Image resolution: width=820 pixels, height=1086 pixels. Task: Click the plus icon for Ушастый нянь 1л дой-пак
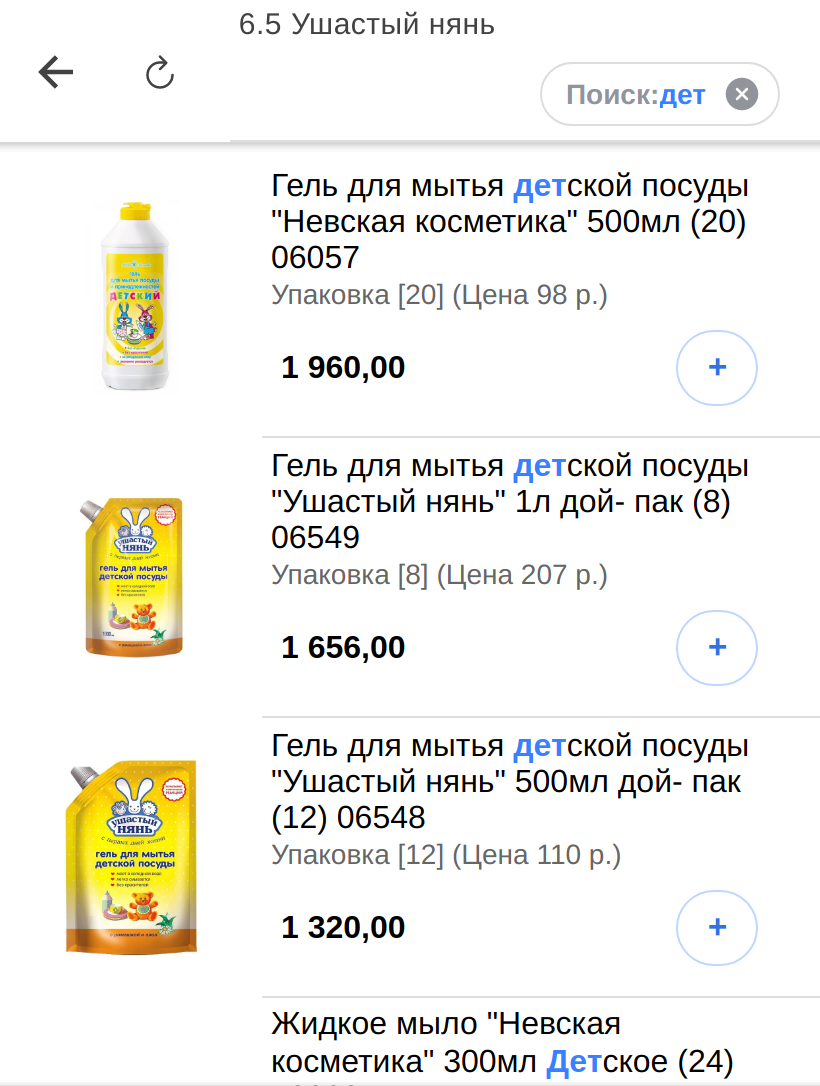point(716,647)
